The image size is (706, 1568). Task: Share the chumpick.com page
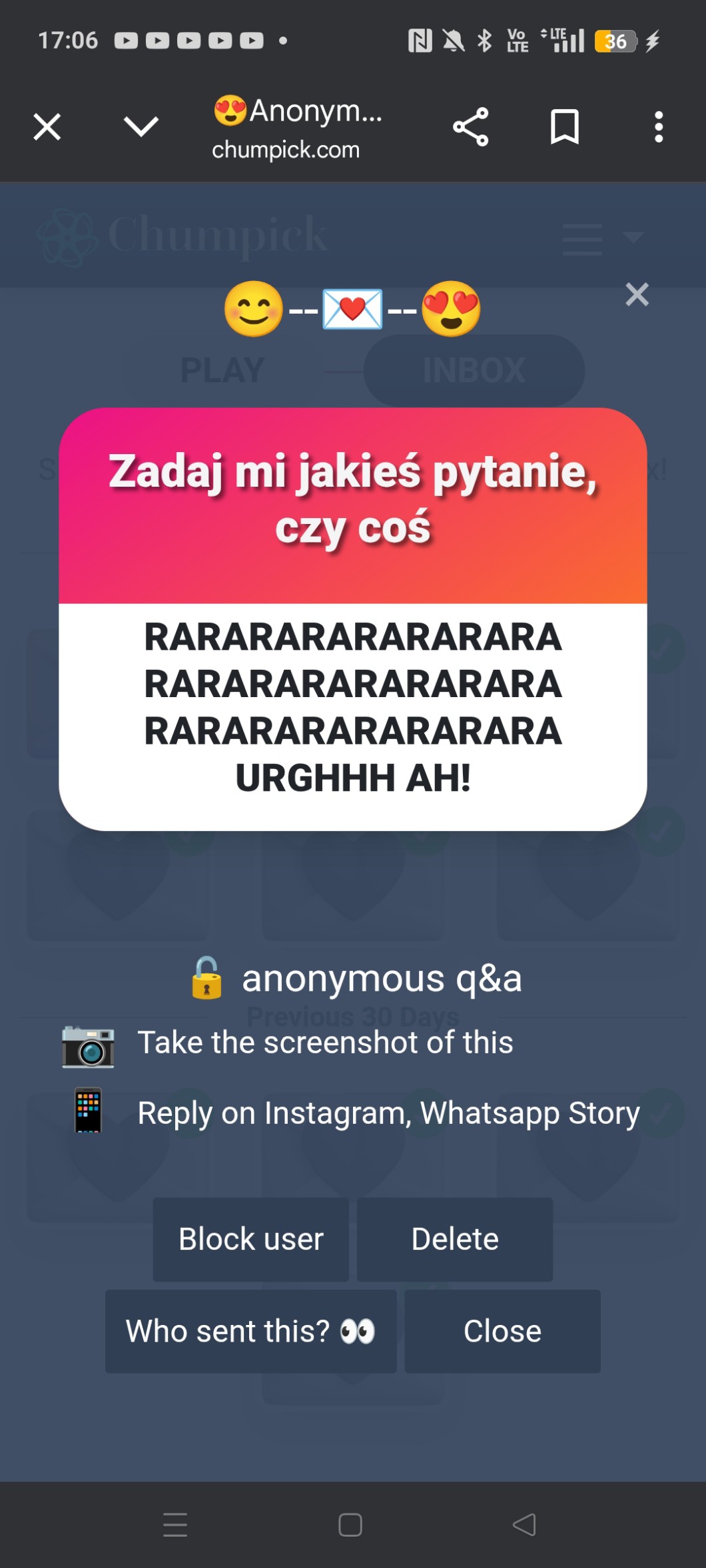pyautogui.click(x=471, y=127)
